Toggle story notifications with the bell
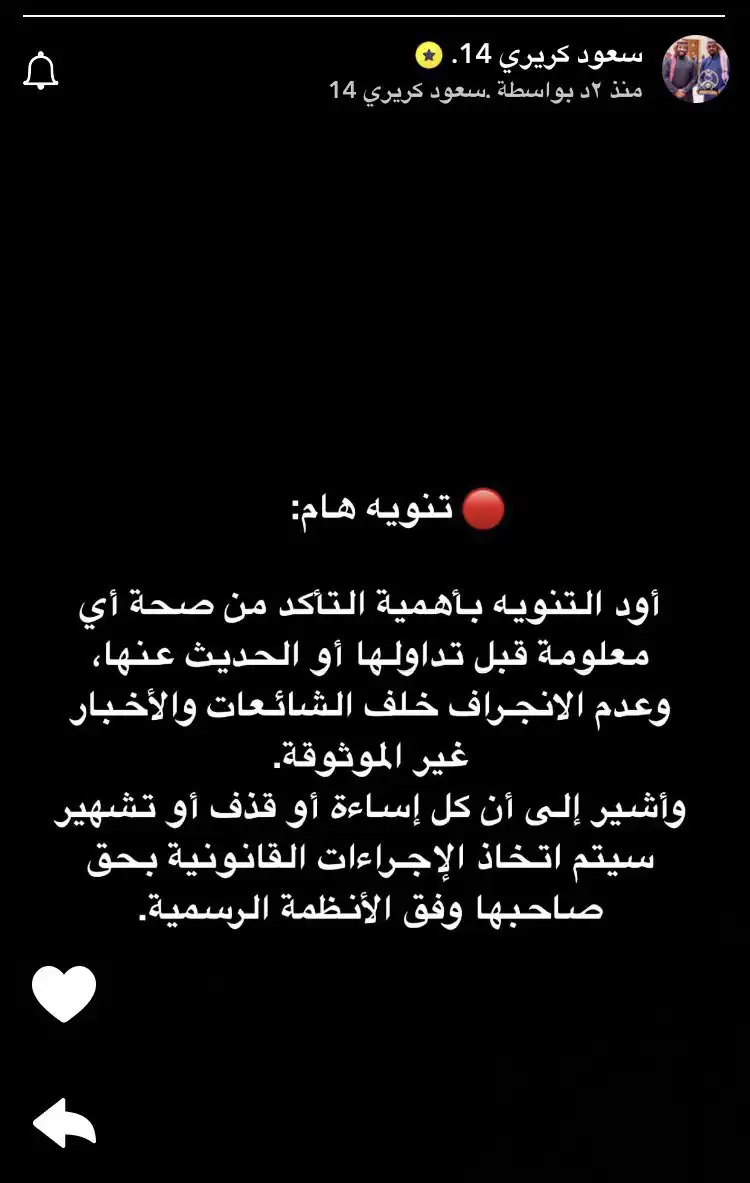This screenshot has width=750, height=1183. [42, 71]
